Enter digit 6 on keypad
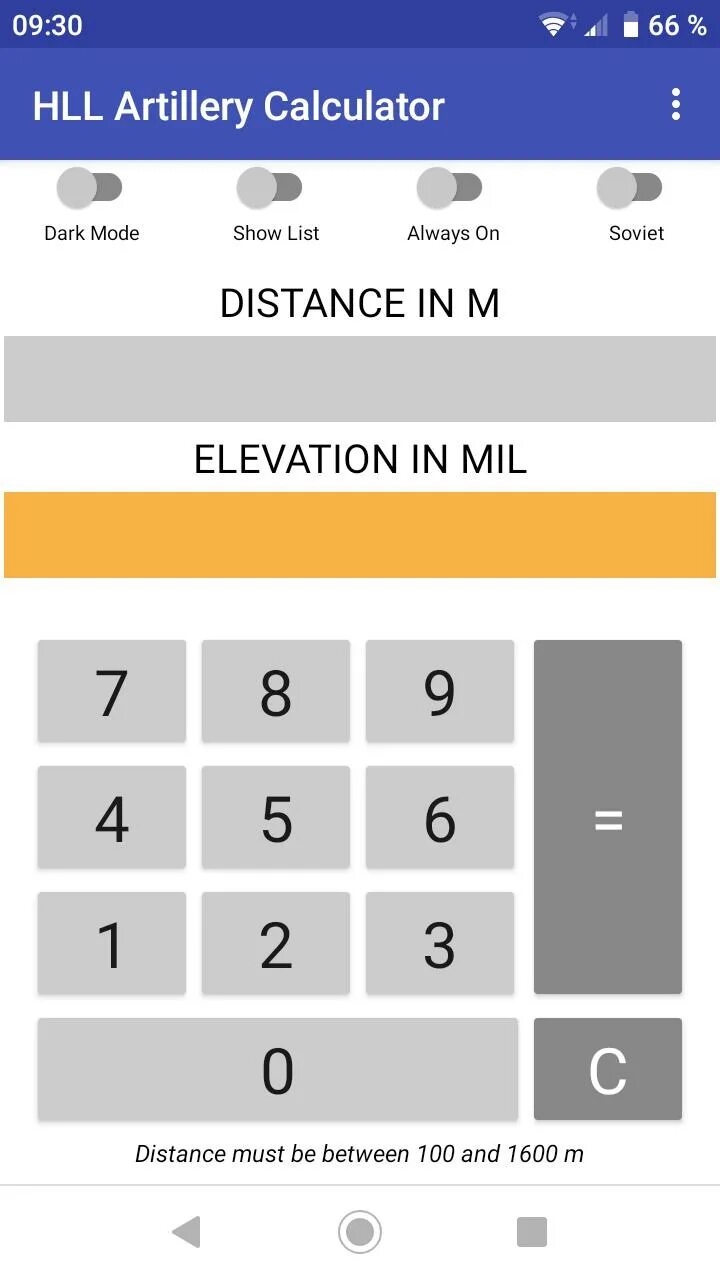This screenshot has height=1280, width=720. pyautogui.click(x=440, y=818)
